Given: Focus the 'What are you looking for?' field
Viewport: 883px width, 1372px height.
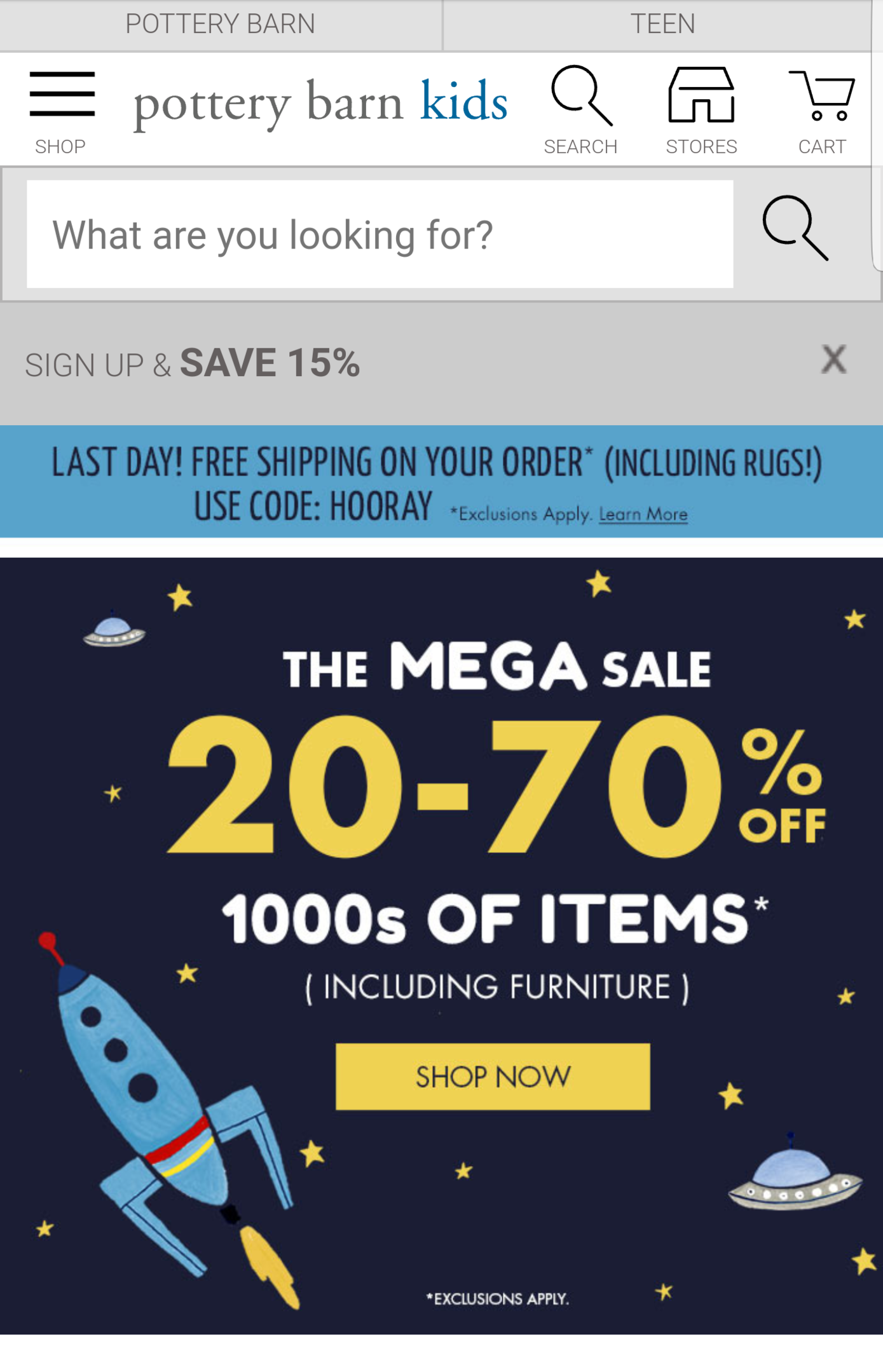Looking at the screenshot, I should pos(380,234).
